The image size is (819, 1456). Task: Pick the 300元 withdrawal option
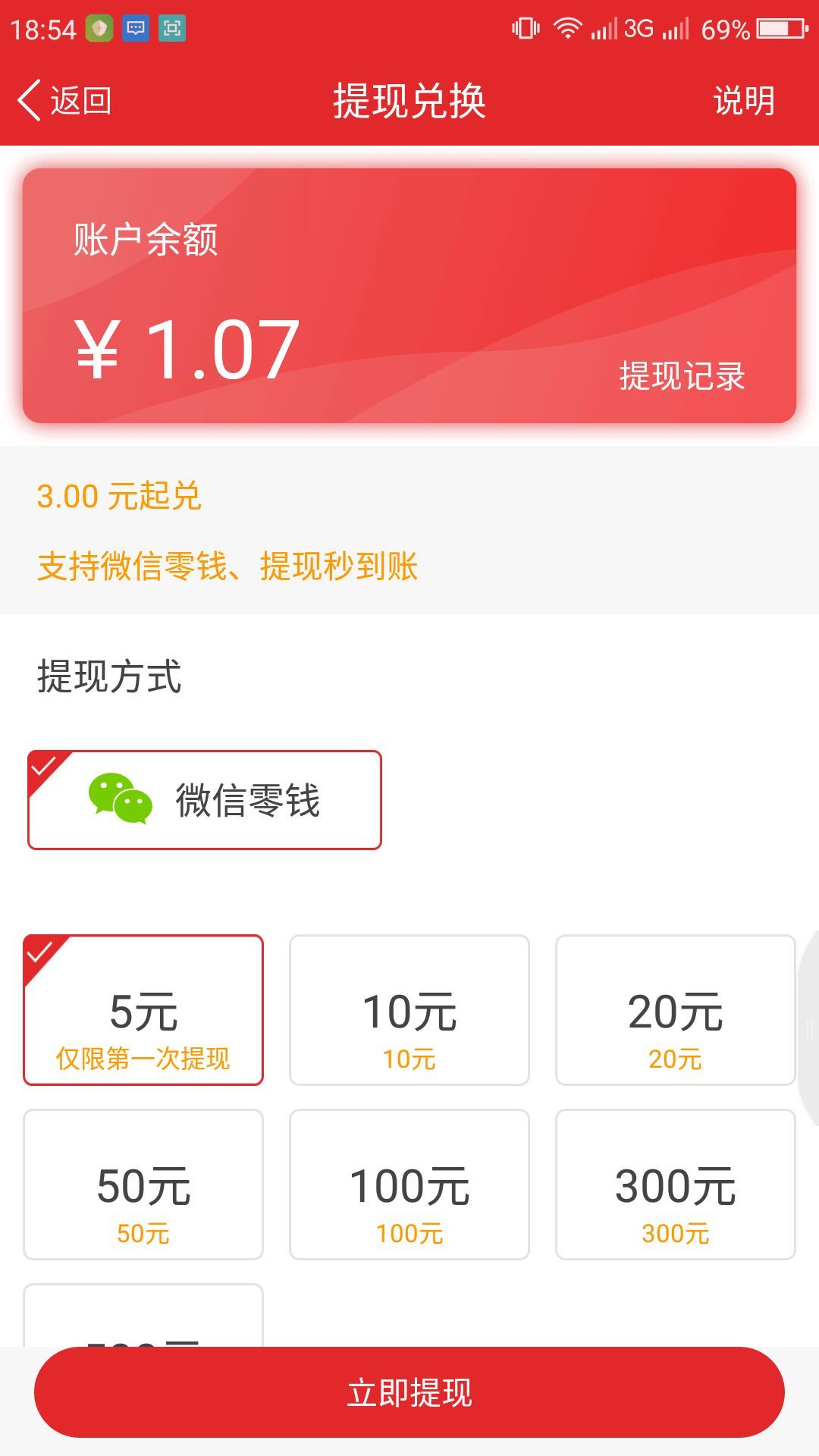(x=675, y=1185)
